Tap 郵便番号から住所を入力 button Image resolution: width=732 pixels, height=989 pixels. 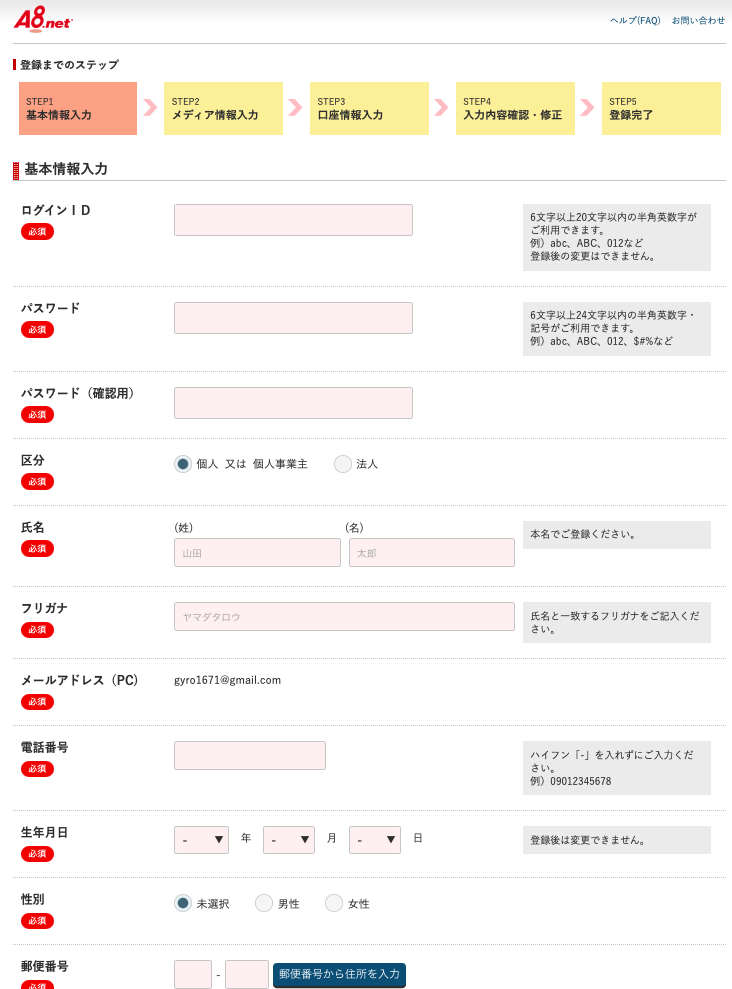(339, 974)
